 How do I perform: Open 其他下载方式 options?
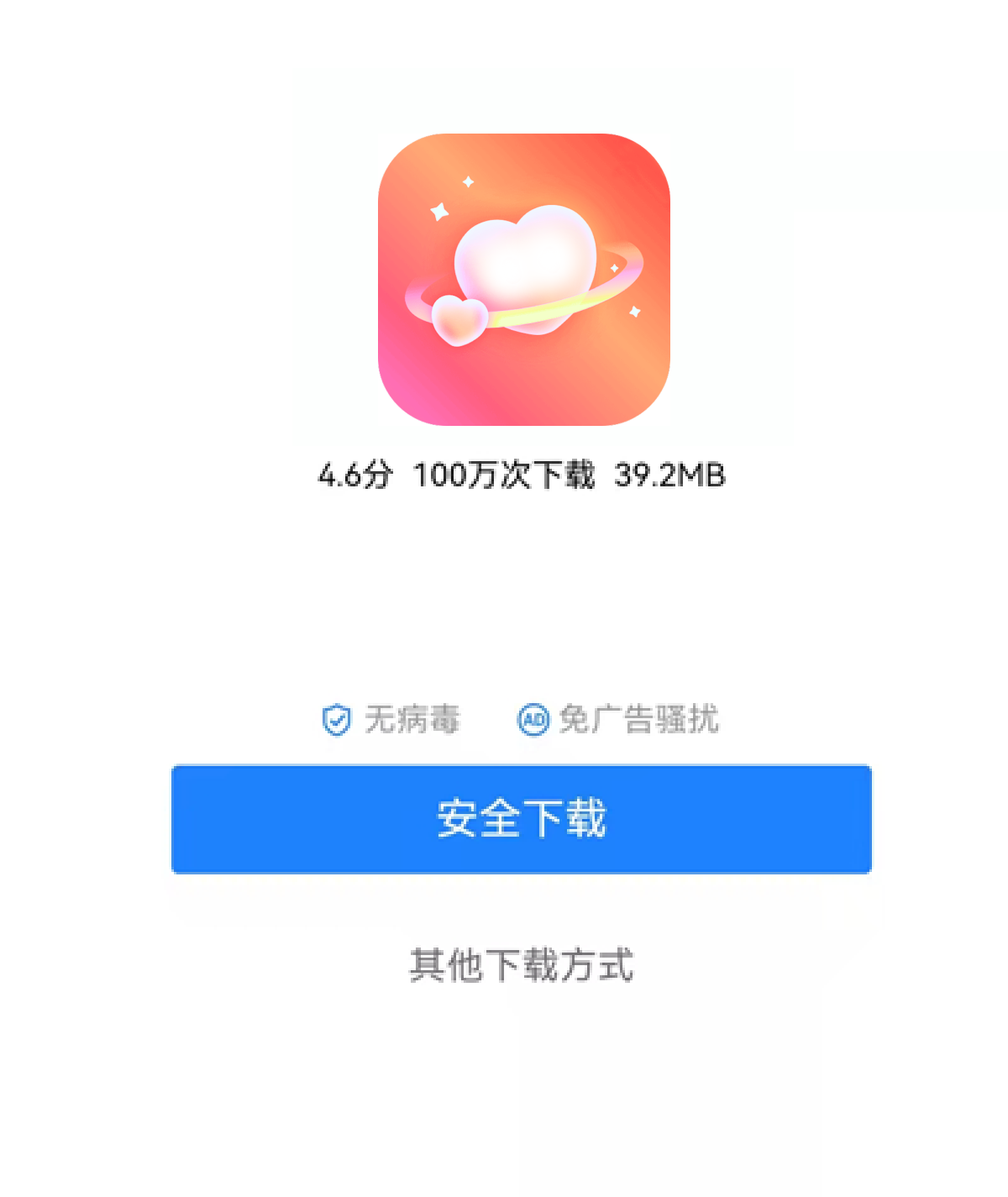pyautogui.click(x=521, y=965)
